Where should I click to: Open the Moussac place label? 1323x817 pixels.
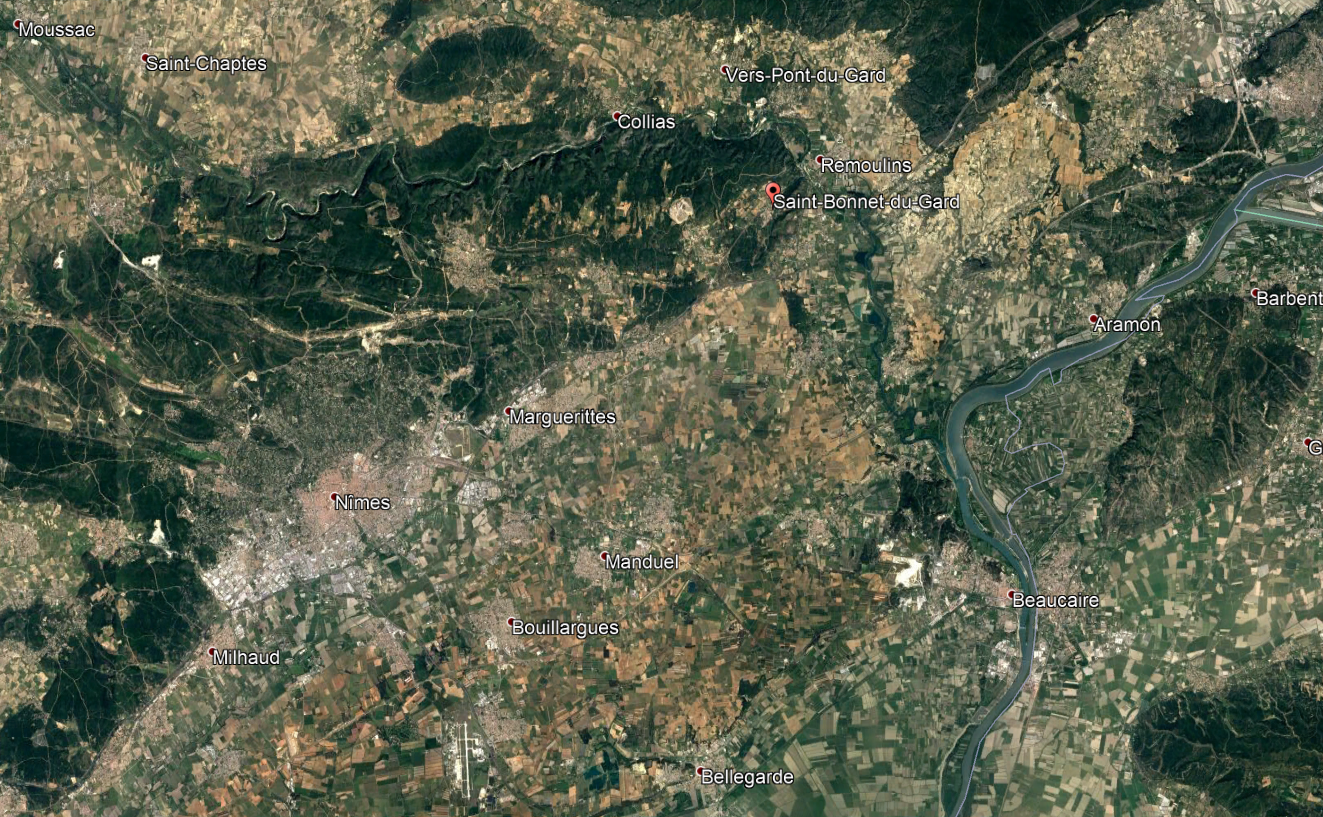pyautogui.click(x=57, y=30)
